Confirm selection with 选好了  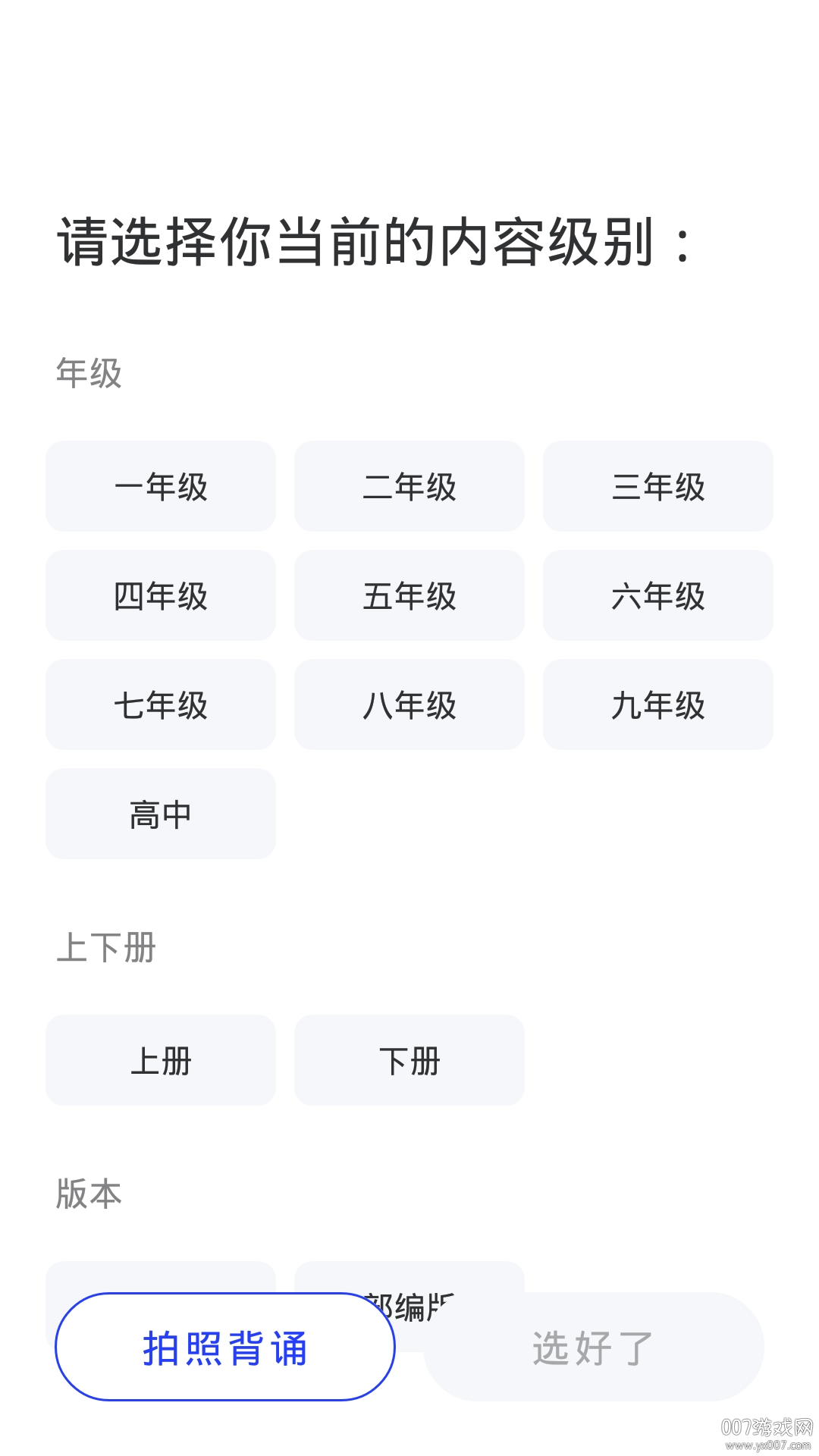tap(593, 1347)
